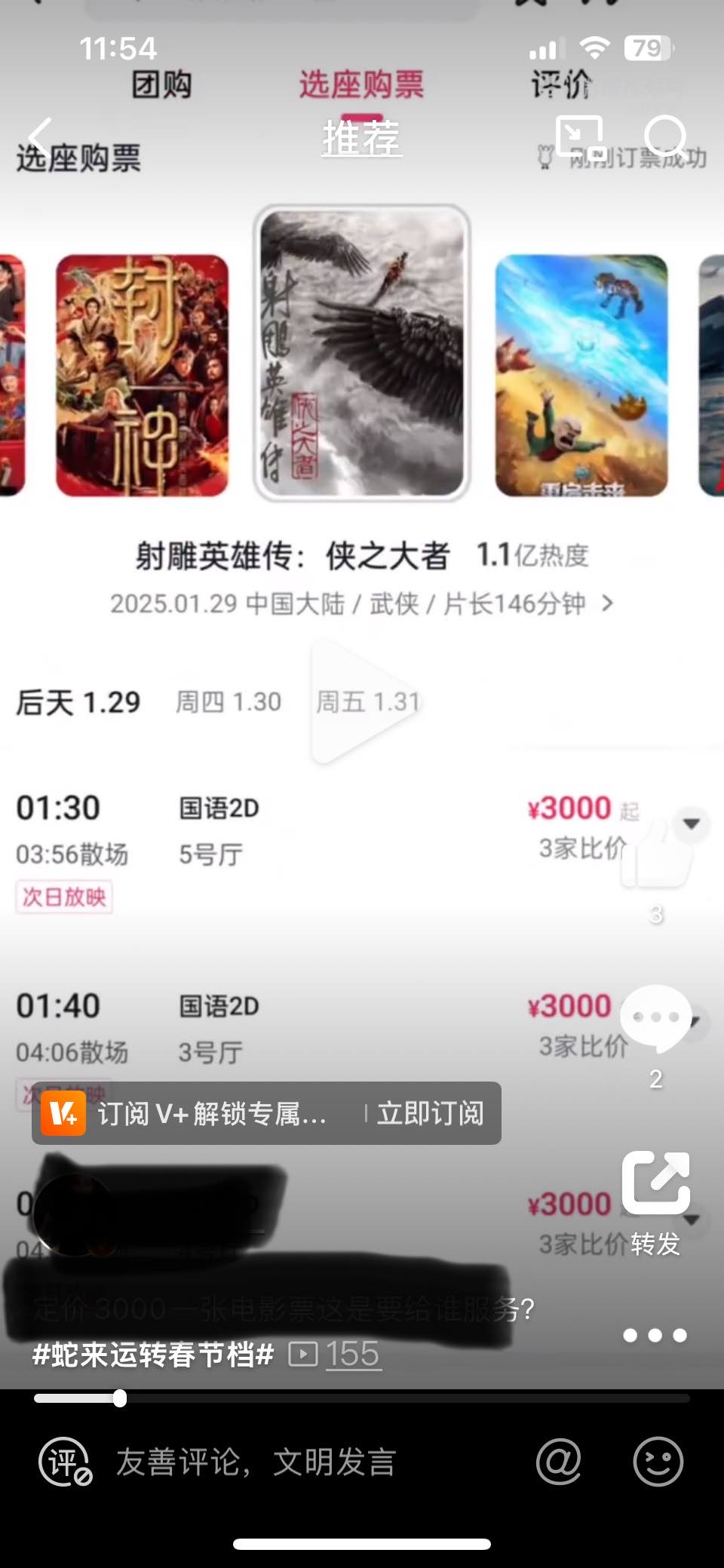Open the comments bubble
This screenshot has height=1568, width=724.
(655, 1017)
